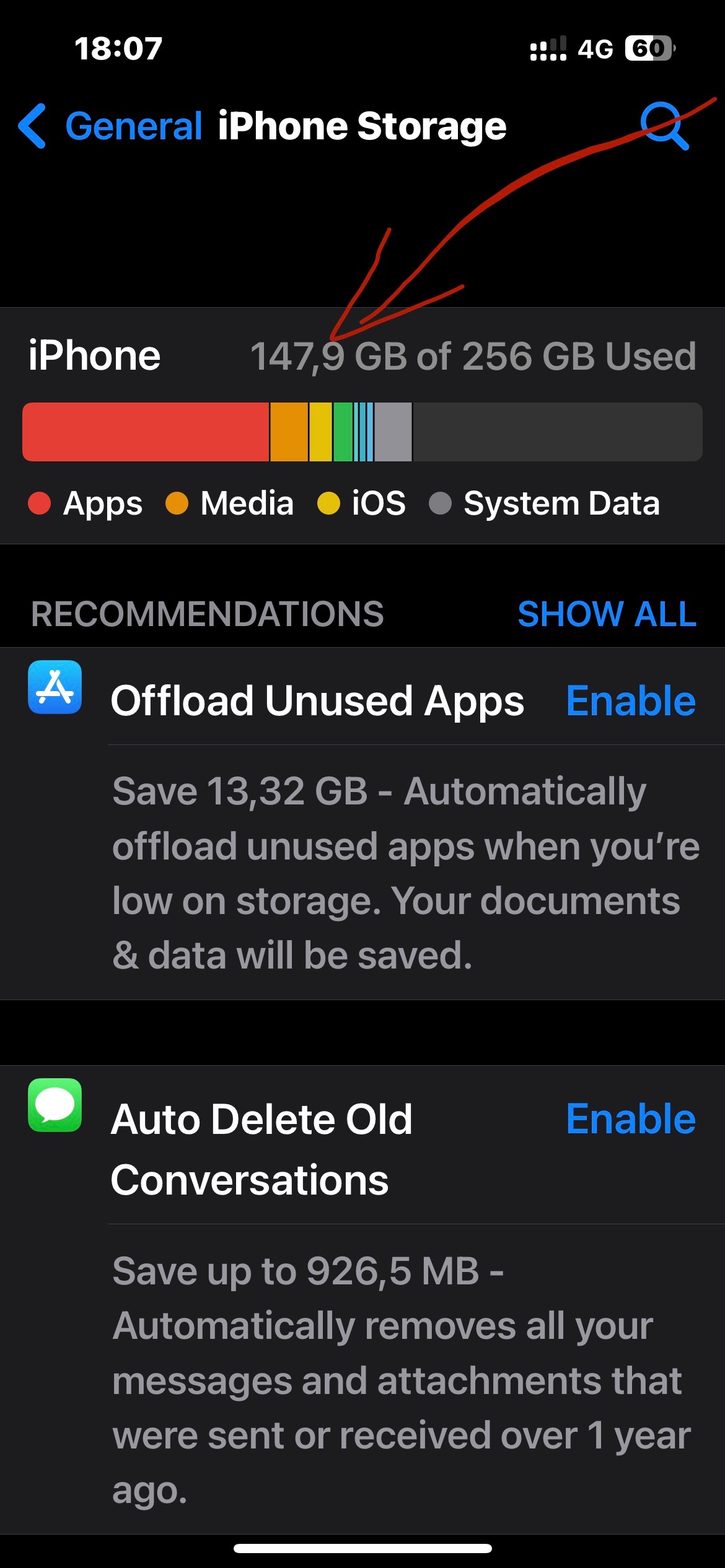Viewport: 725px width, 1568px height.
Task: Show all storage recommendations
Action: (x=607, y=614)
